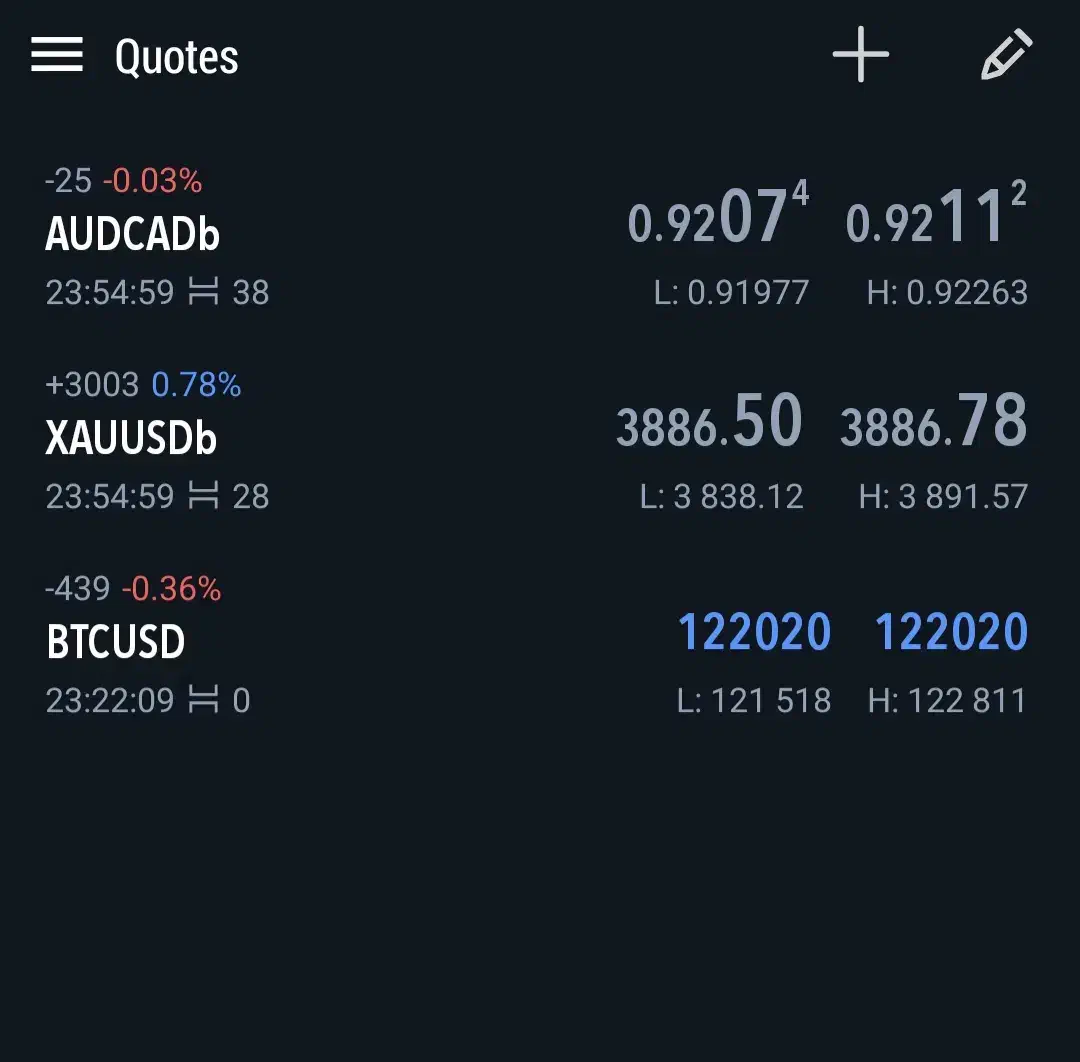Edit the quotes list with pencil icon
The height and width of the screenshot is (1062, 1080).
tap(1005, 55)
